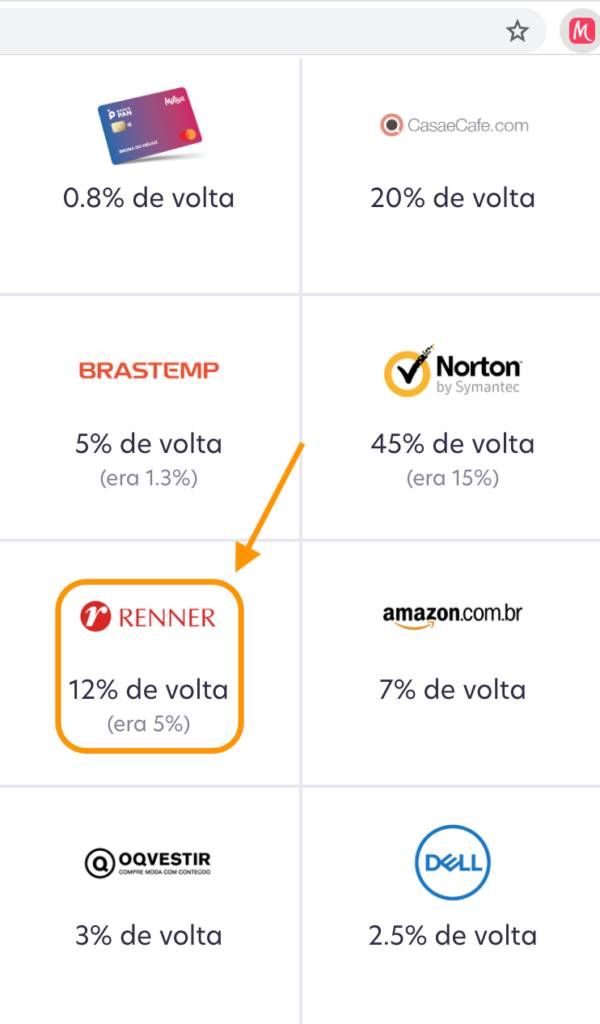Image resolution: width=600 pixels, height=1024 pixels.
Task: Open the CasaeCafe.com 20% cashback offer
Action: [x=452, y=176]
